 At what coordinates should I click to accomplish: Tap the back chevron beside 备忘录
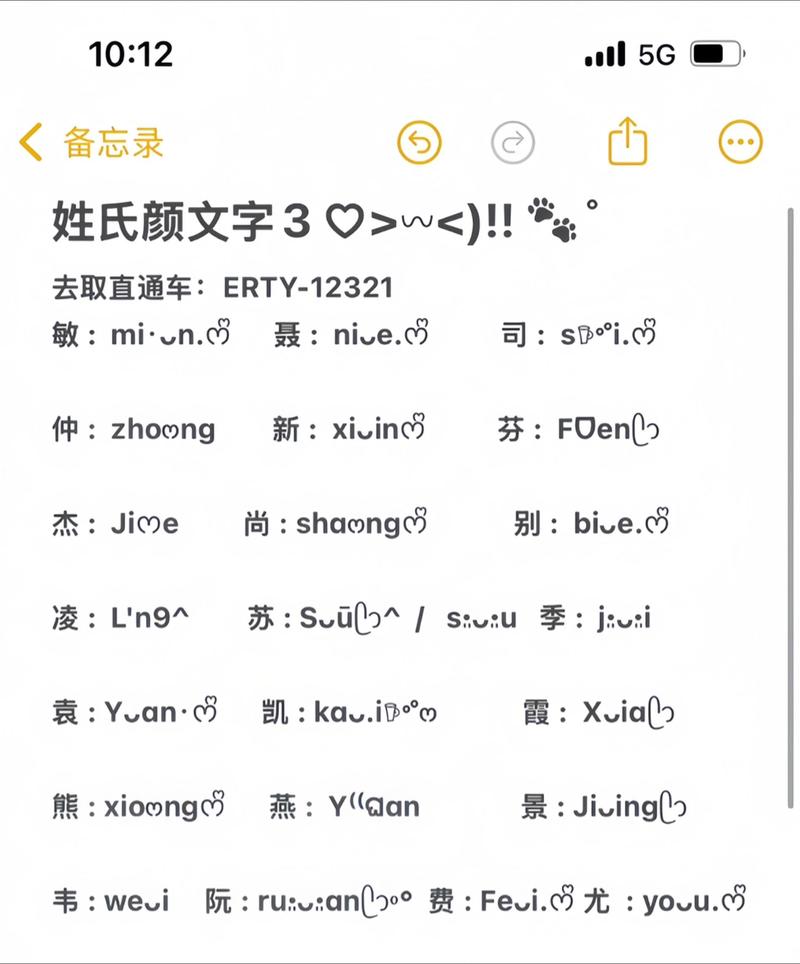pyautogui.click(x=27, y=143)
